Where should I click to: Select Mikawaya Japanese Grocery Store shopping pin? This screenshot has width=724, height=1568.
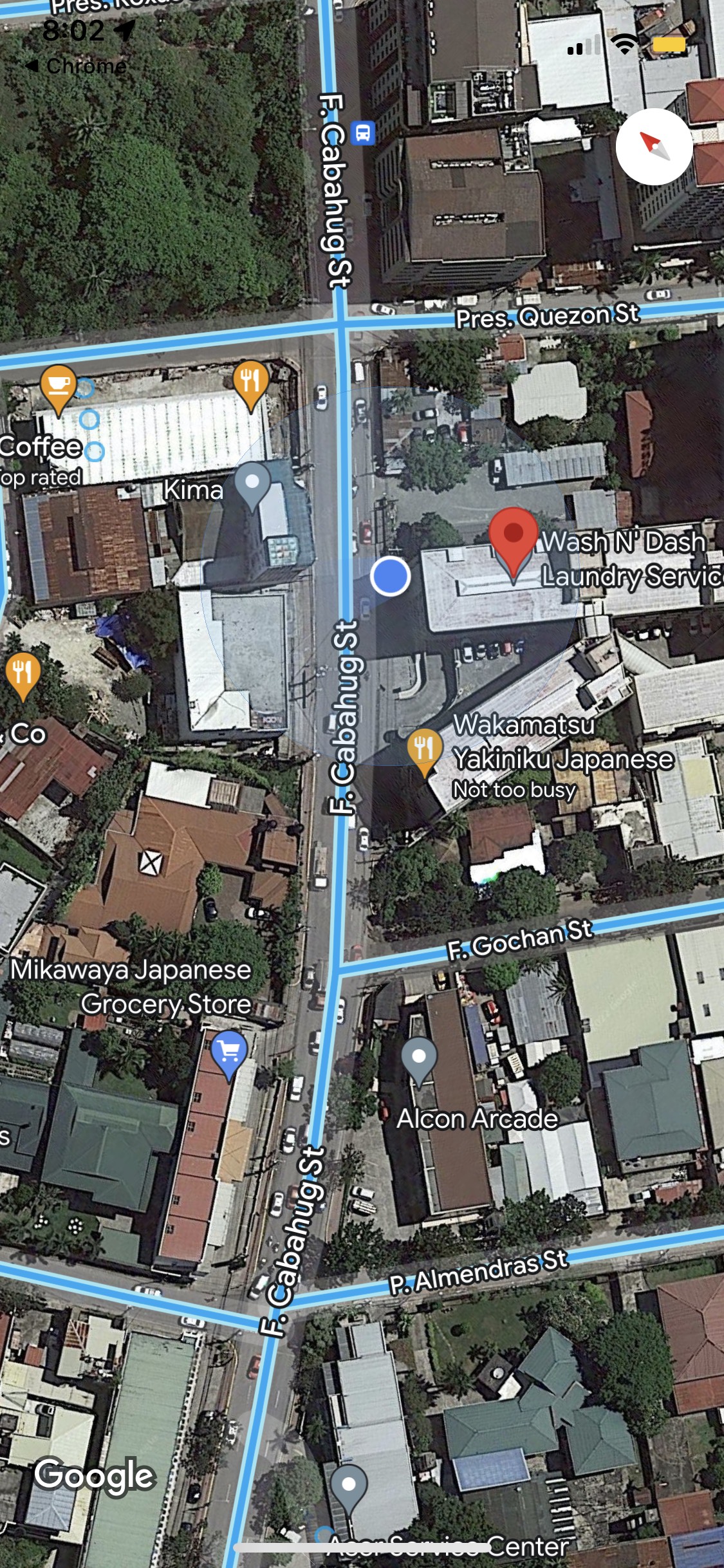[228, 1052]
